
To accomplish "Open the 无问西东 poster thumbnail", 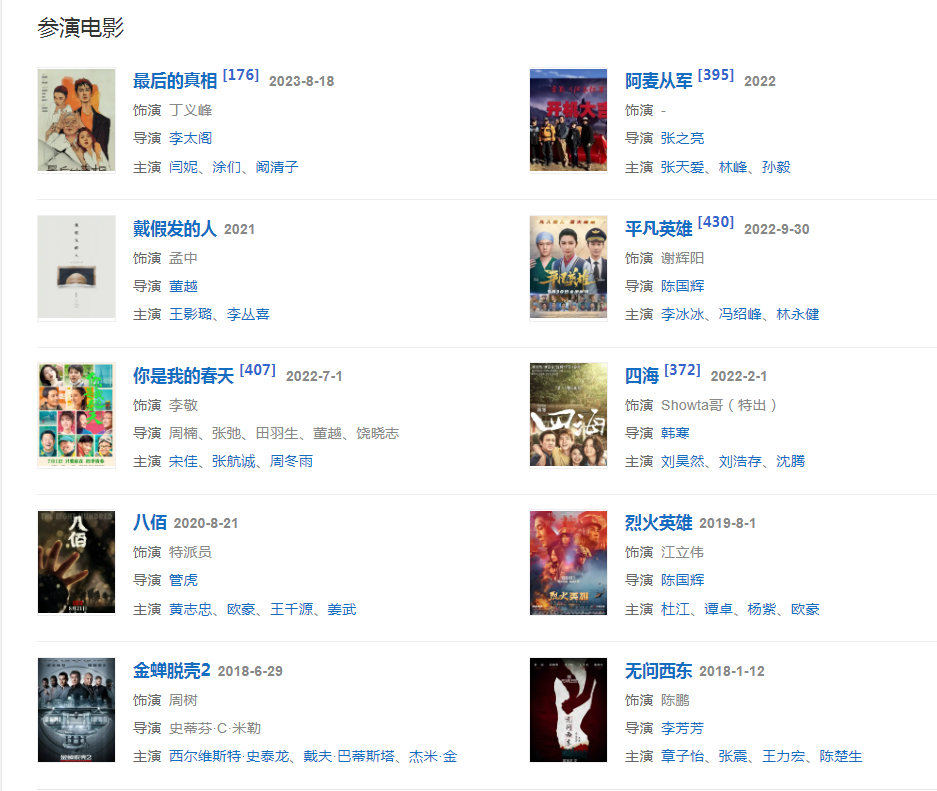I will pyautogui.click(x=568, y=710).
